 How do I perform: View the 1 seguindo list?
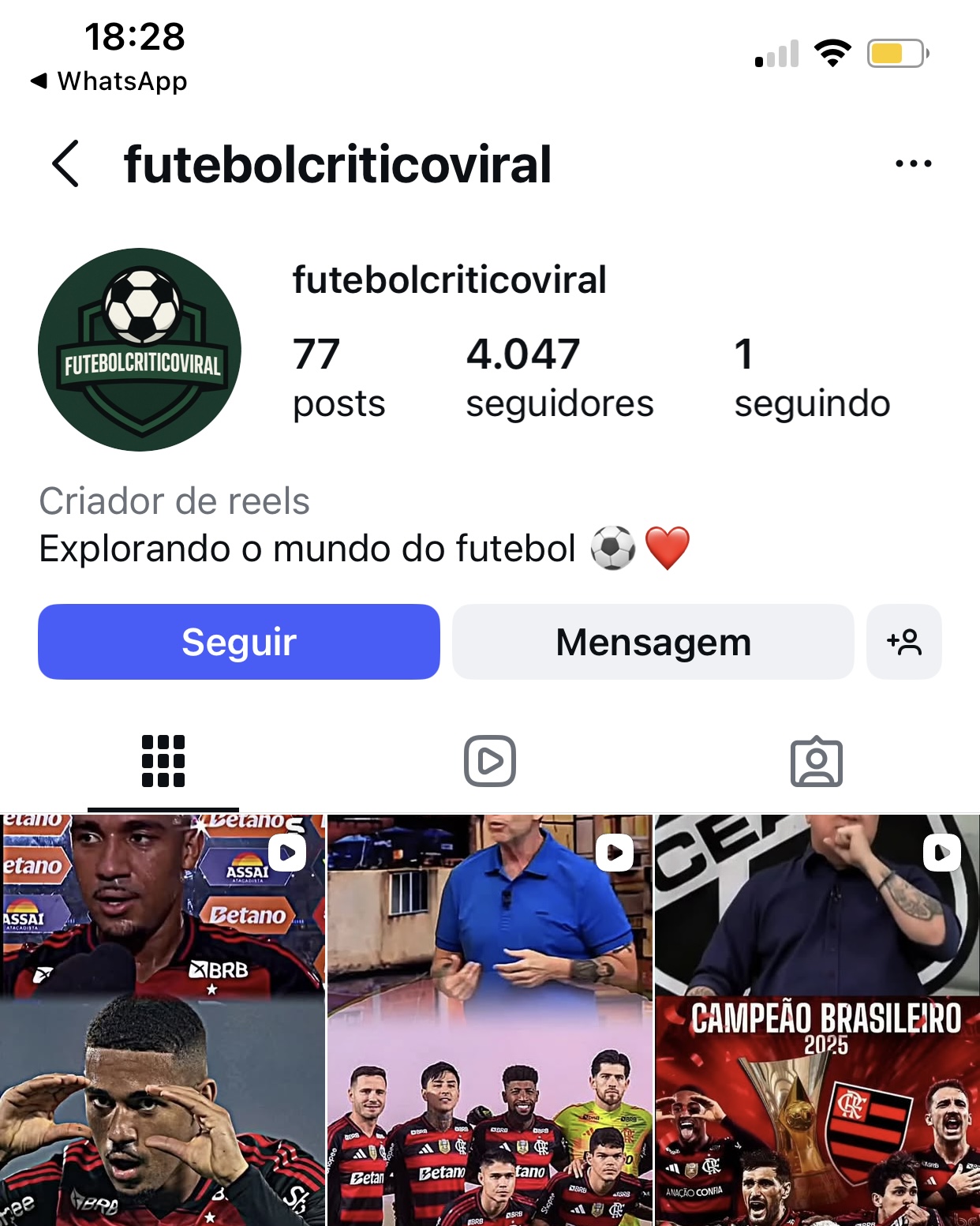coord(811,377)
